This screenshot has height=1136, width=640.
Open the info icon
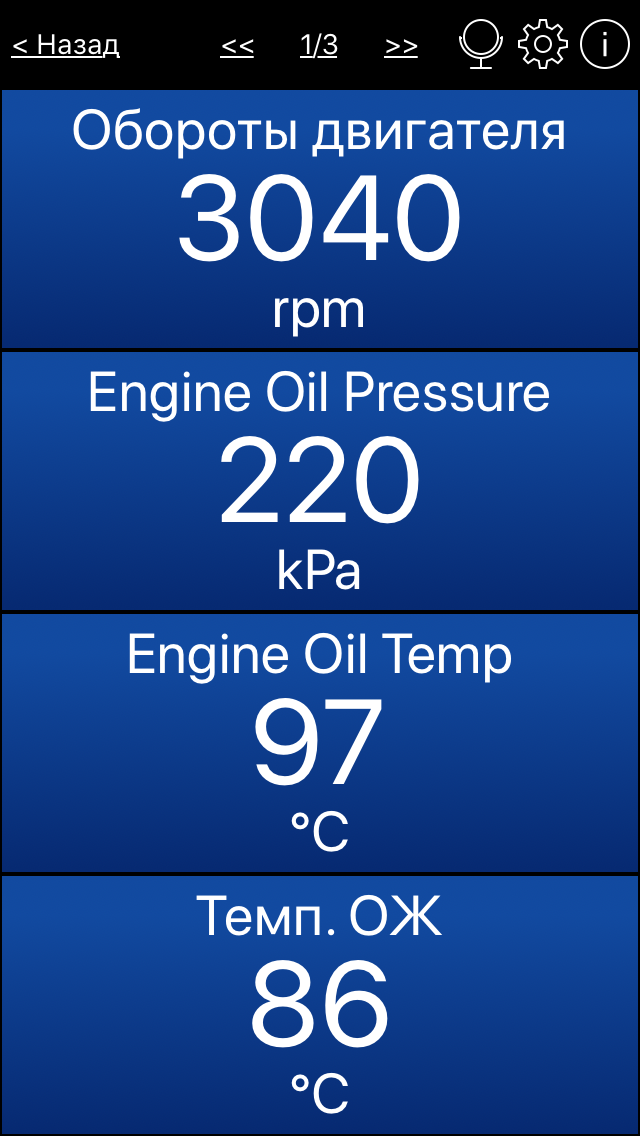[604, 44]
